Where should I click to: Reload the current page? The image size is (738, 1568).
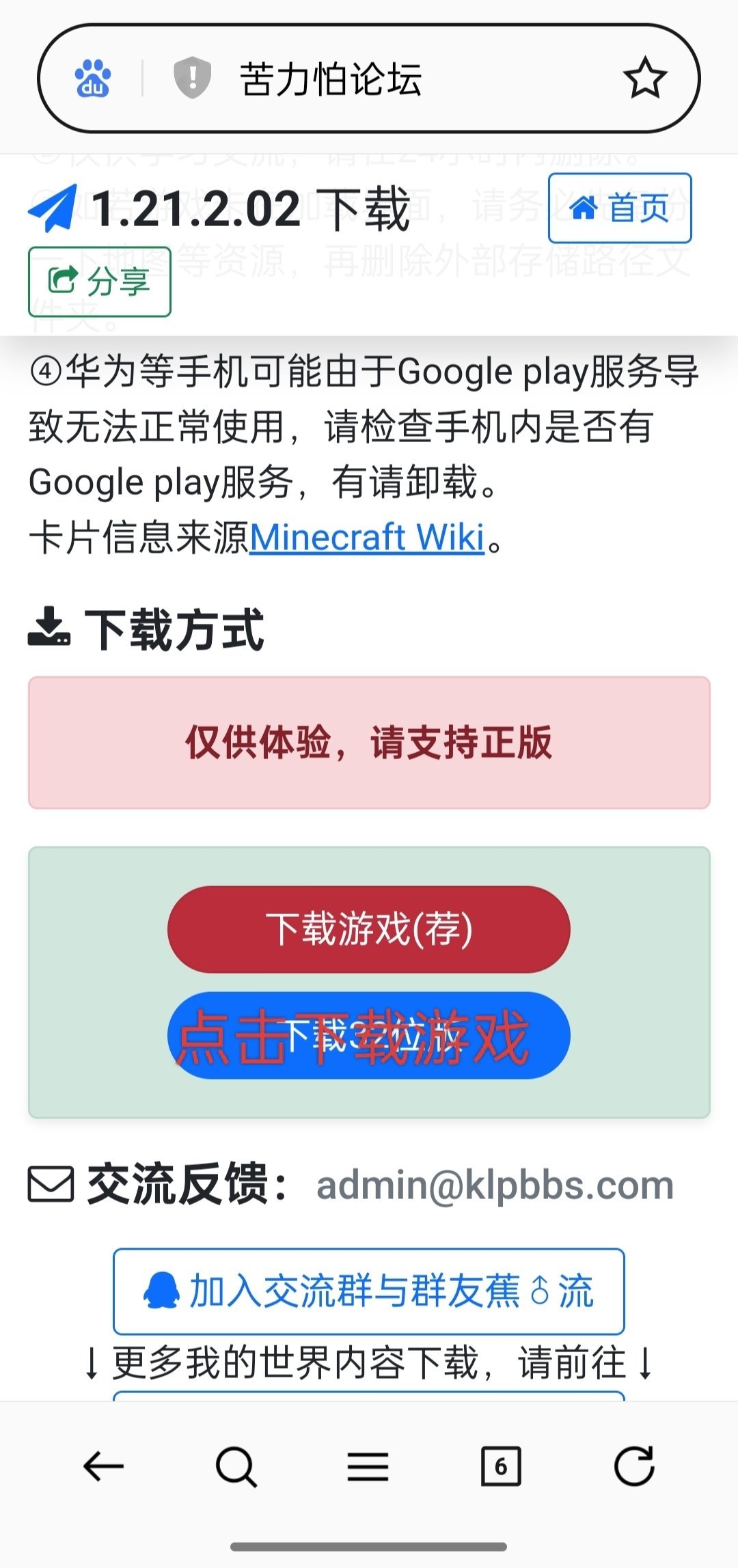633,1466
